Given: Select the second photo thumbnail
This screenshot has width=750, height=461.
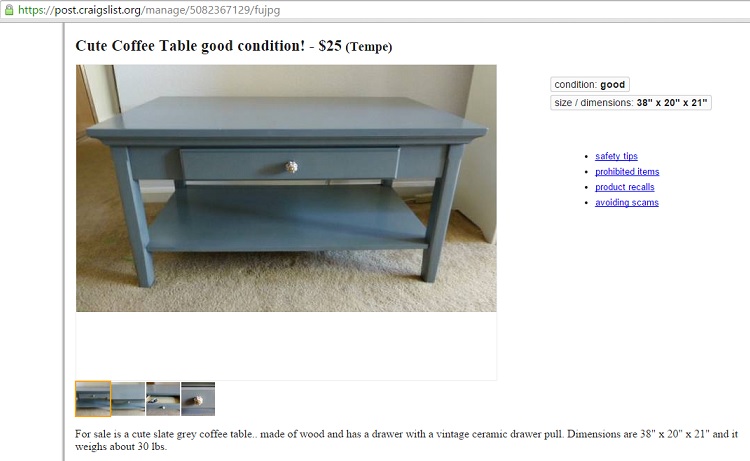Looking at the screenshot, I should tap(128, 399).
